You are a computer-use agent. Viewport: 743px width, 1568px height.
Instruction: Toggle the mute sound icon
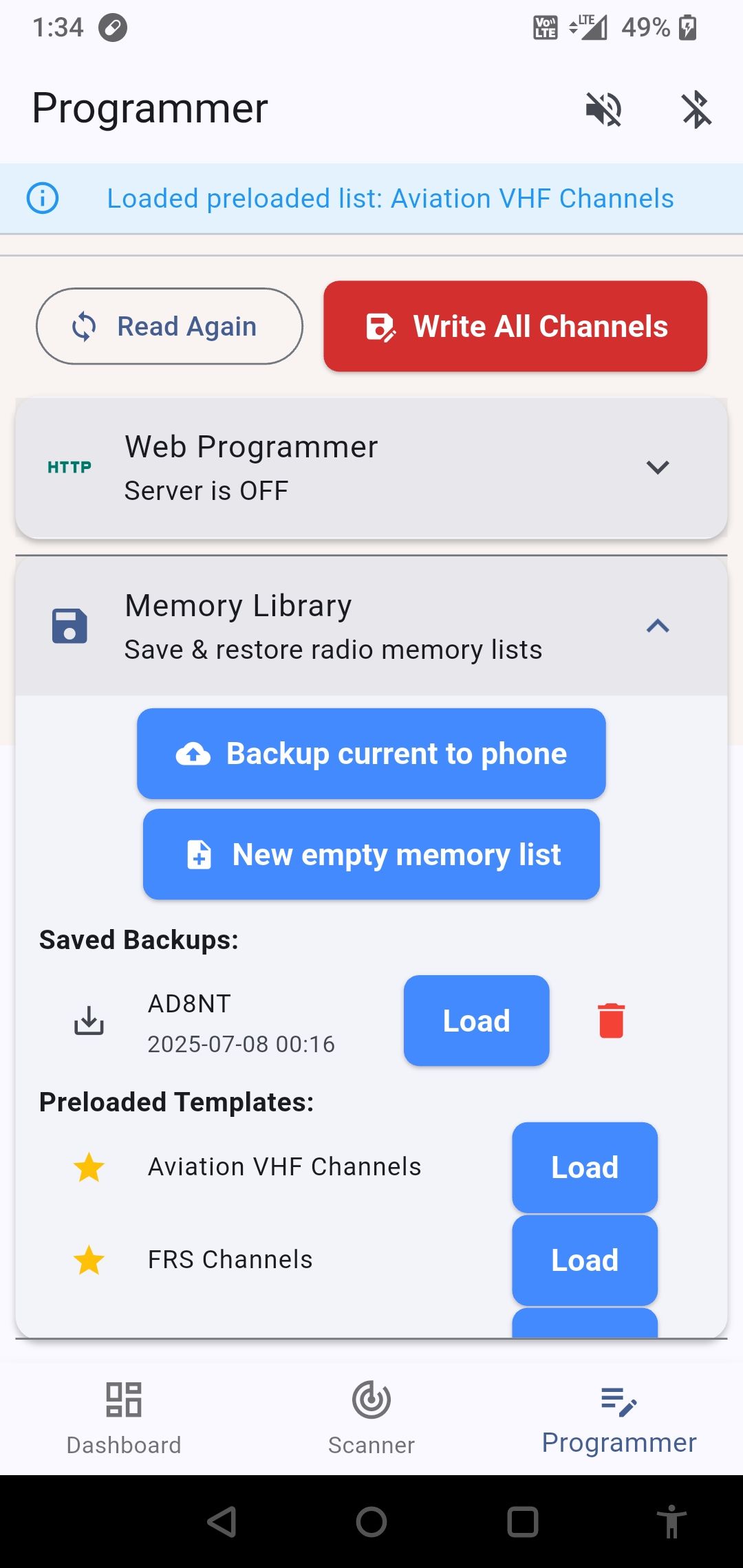coord(603,109)
